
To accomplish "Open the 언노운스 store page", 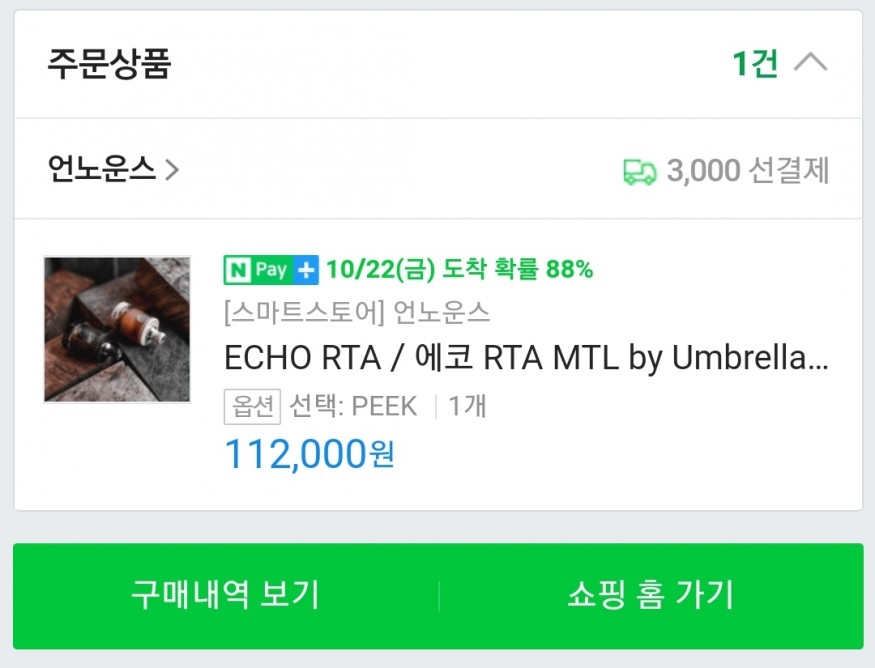I will (x=114, y=170).
